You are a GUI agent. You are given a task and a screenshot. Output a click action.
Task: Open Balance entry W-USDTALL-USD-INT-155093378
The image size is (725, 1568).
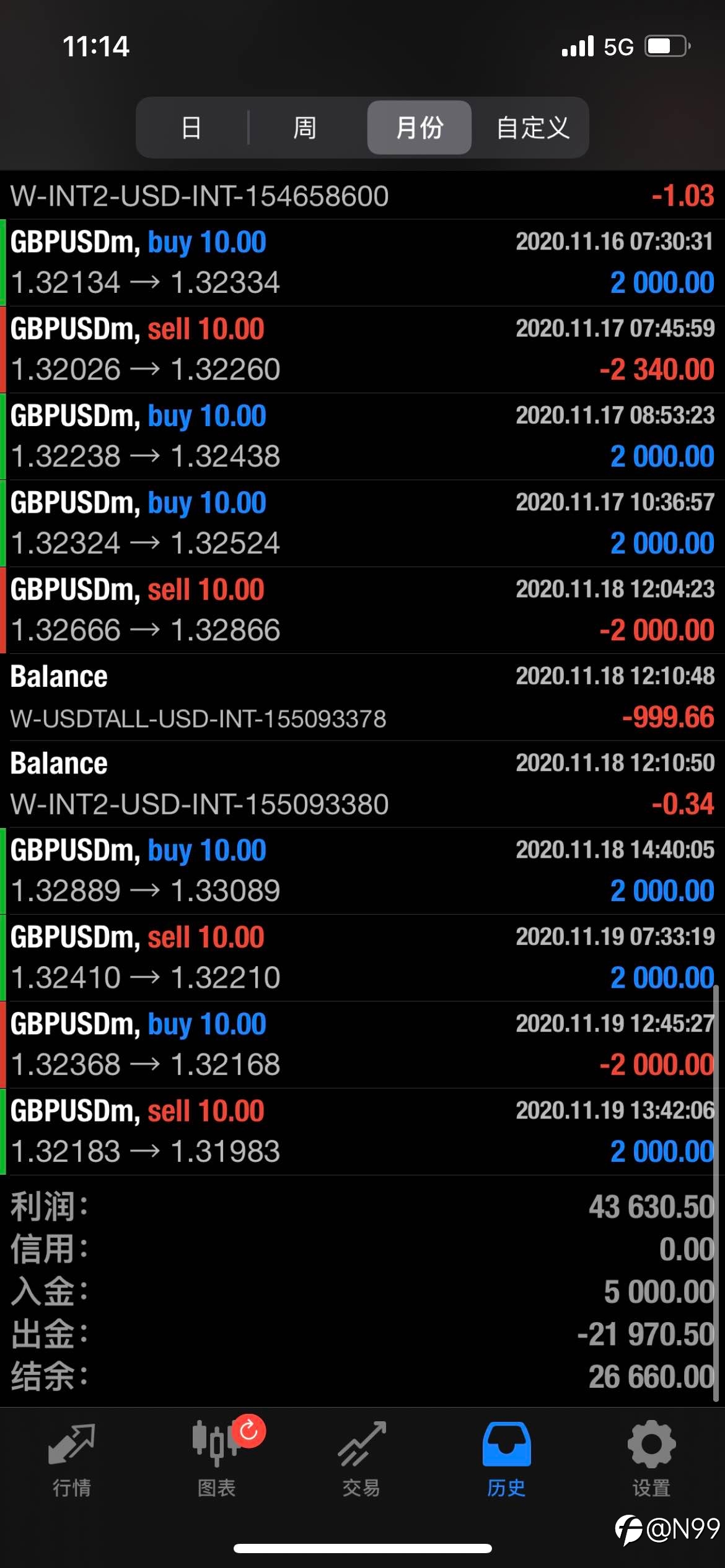point(362,697)
